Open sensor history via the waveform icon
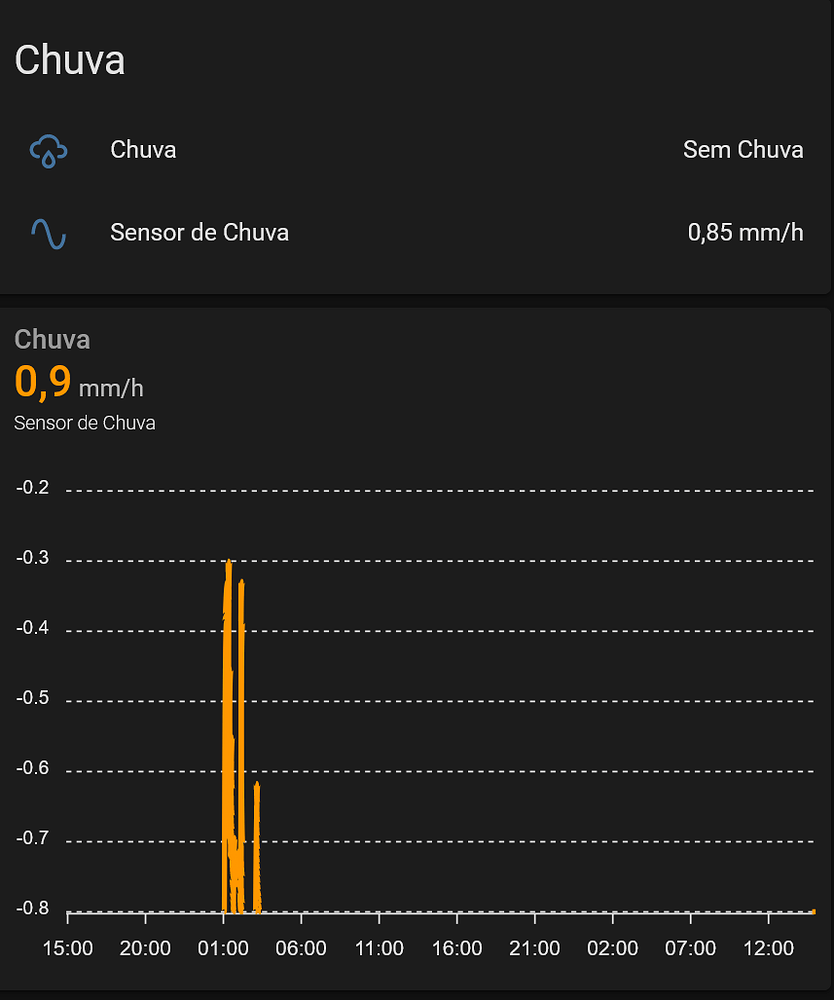 [x=48, y=233]
